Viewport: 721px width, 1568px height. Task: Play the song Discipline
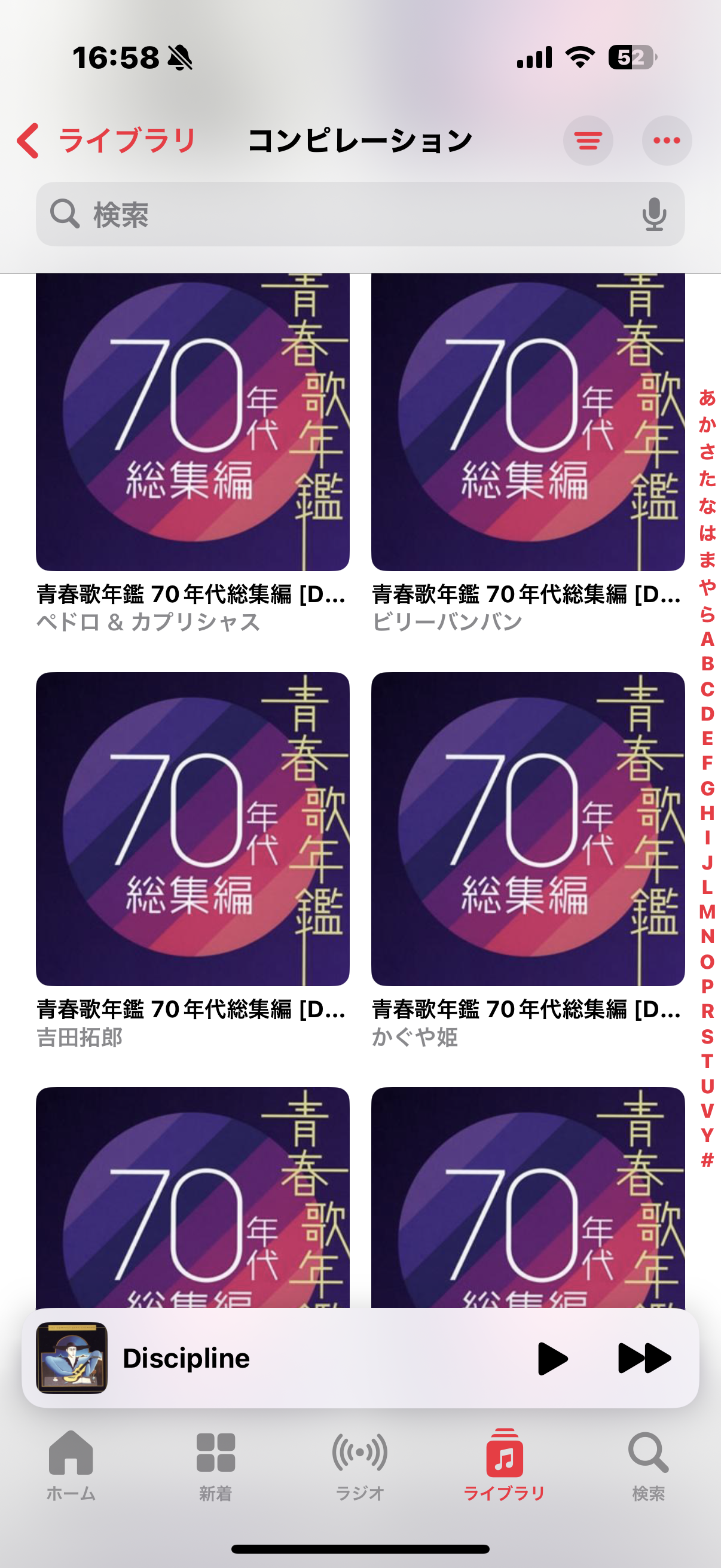tap(552, 1358)
